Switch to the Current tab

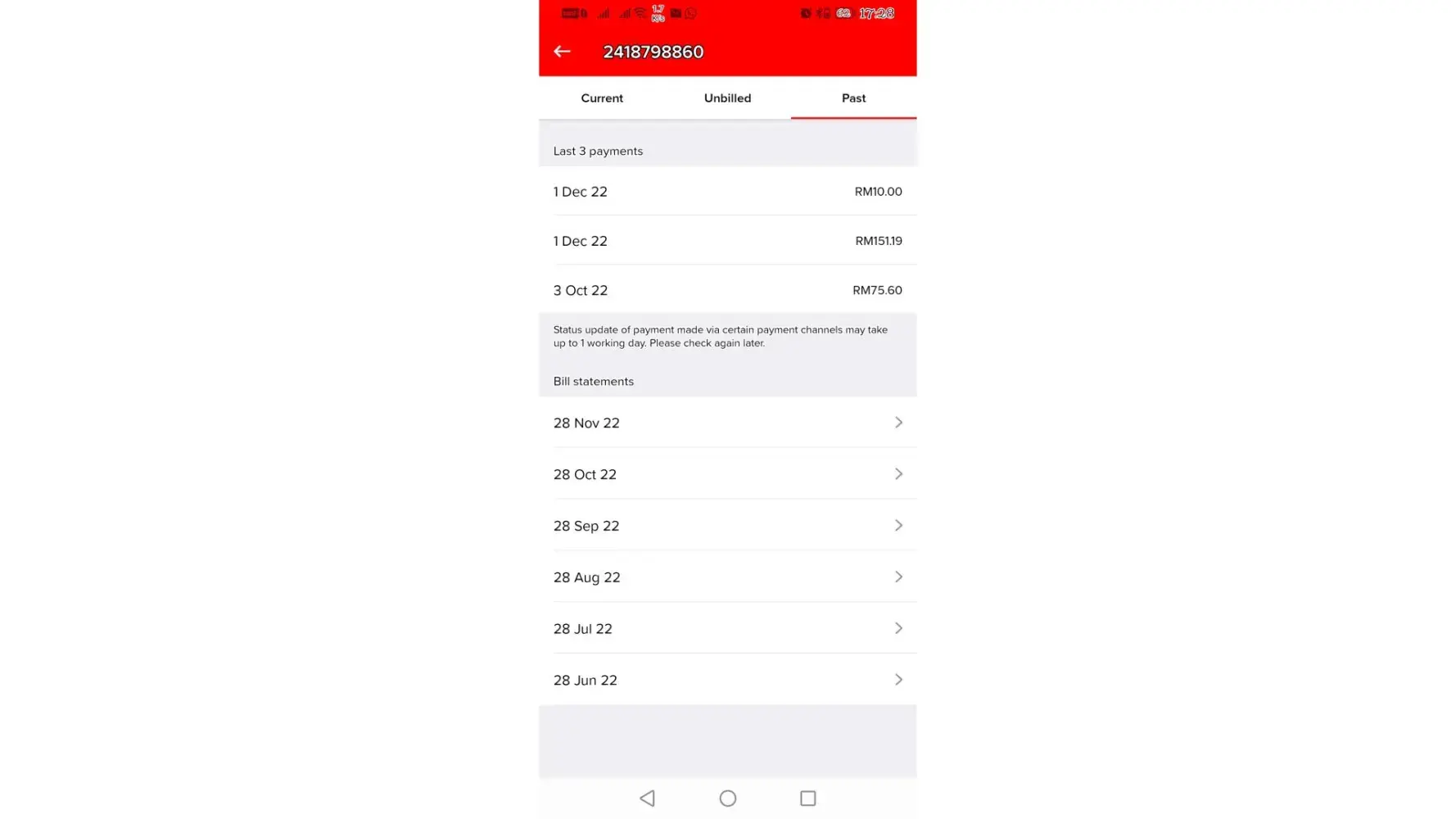(x=602, y=98)
